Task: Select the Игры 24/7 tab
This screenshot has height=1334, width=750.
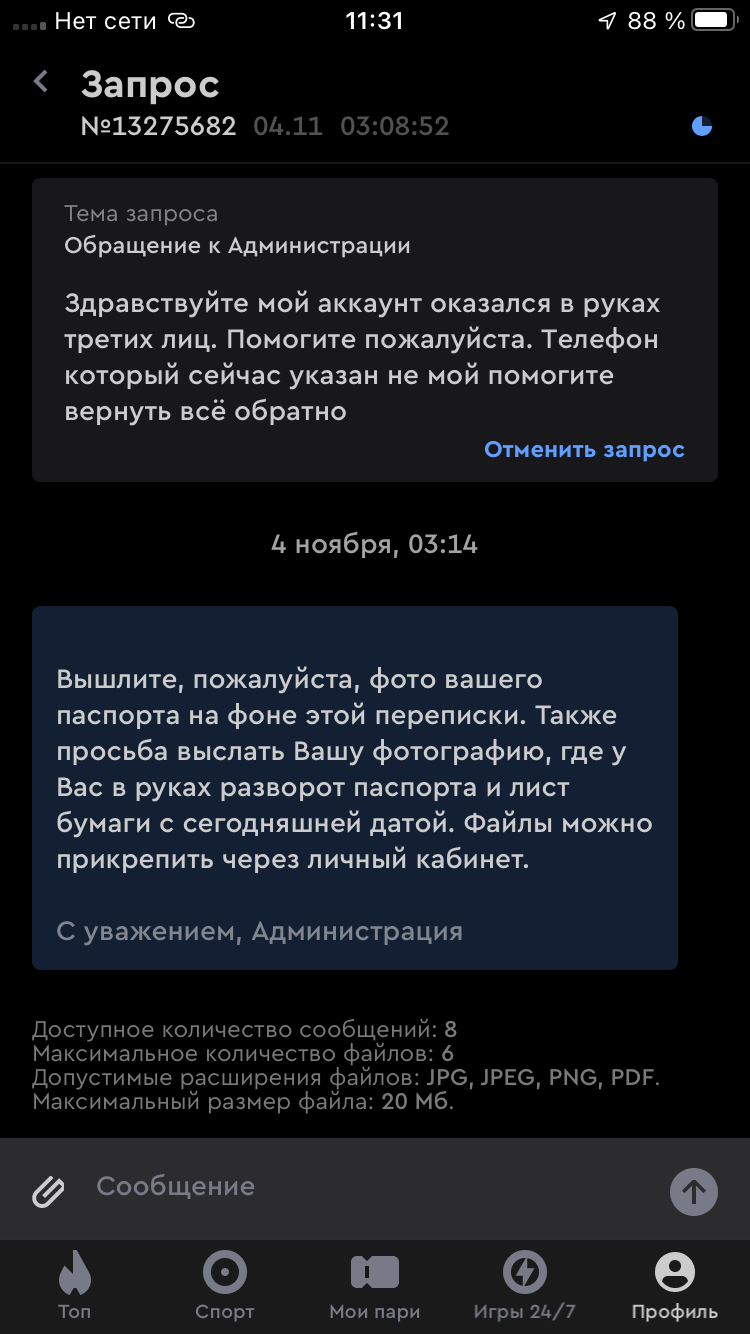Action: pos(524,1285)
